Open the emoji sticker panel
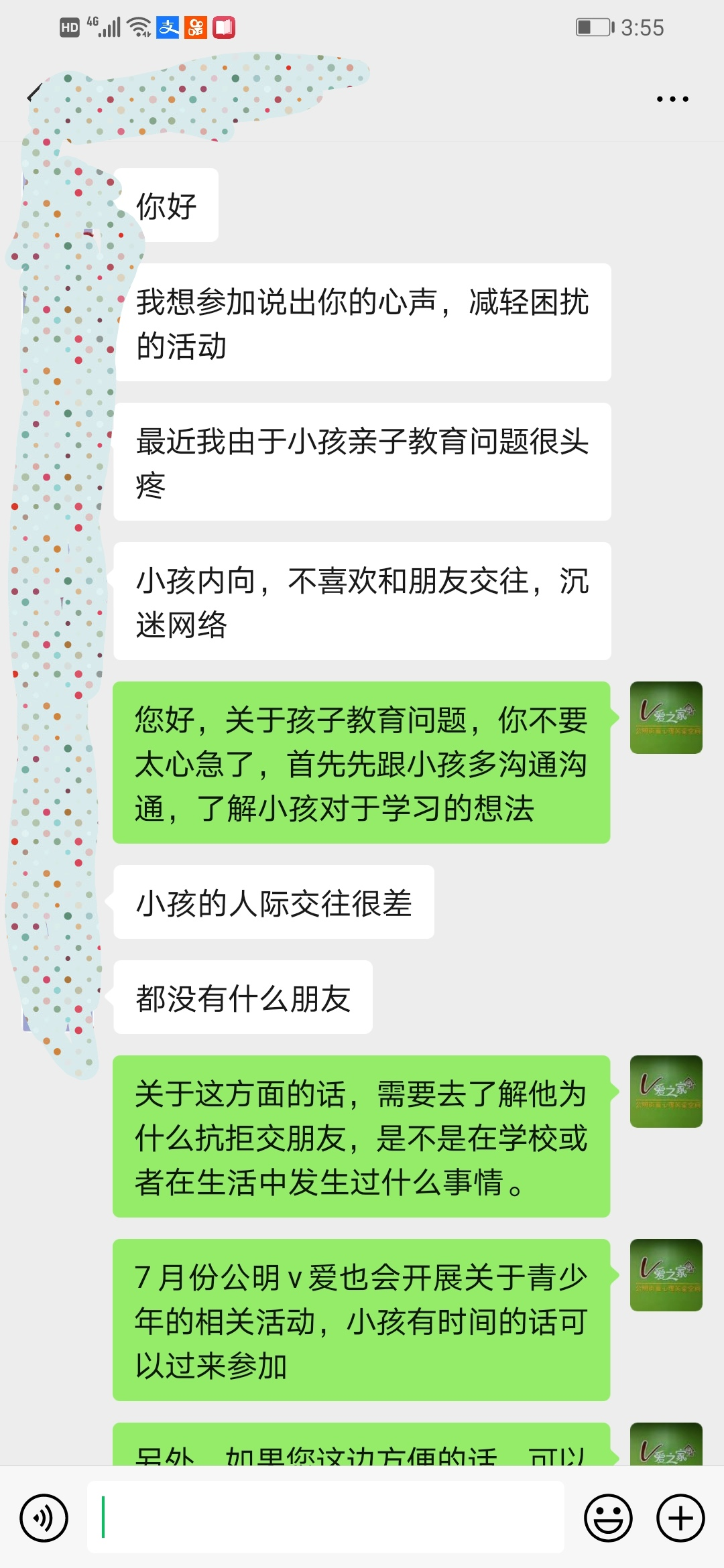This screenshot has width=724, height=1568. pyautogui.click(x=608, y=1517)
